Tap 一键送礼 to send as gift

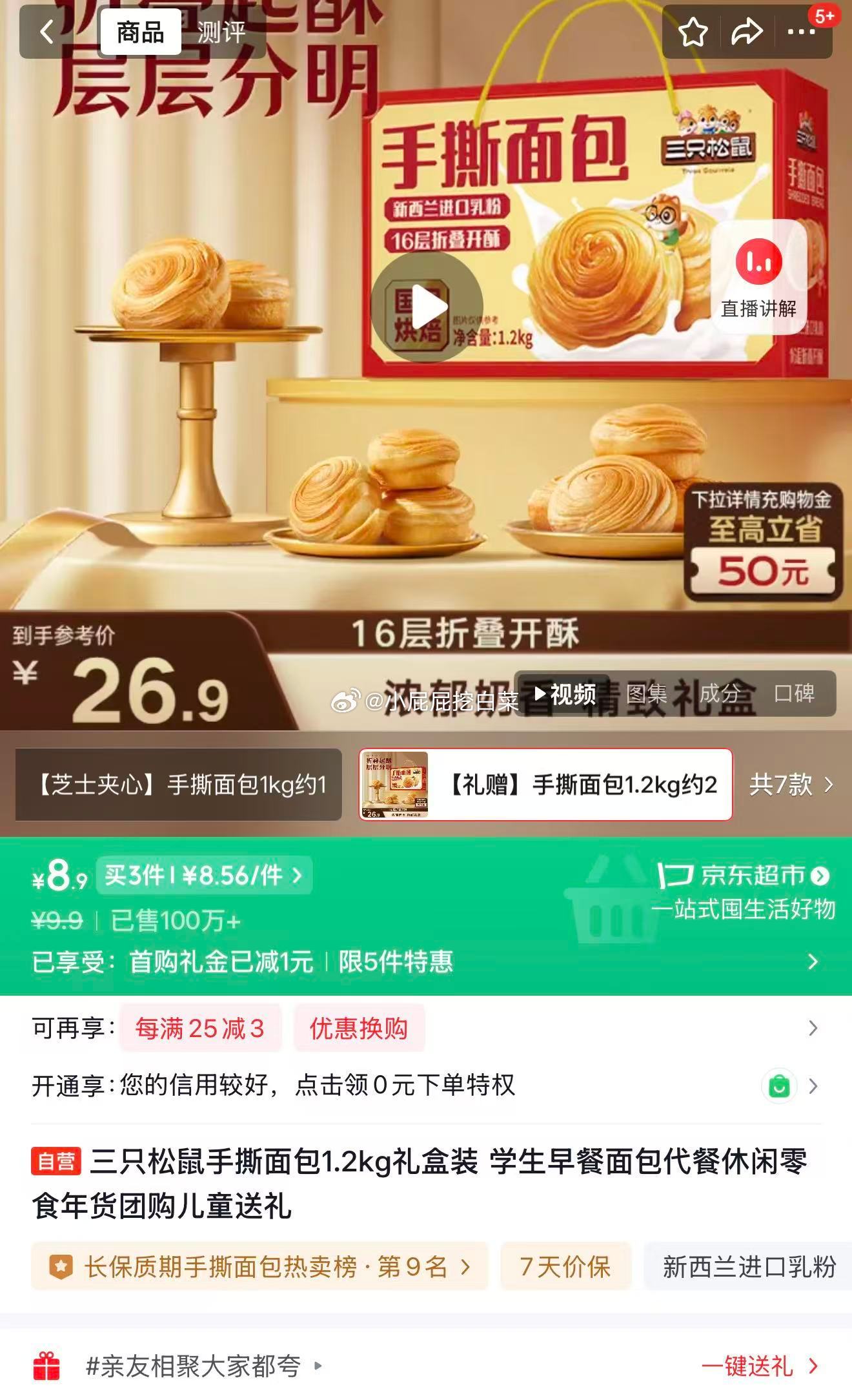pos(759,1366)
